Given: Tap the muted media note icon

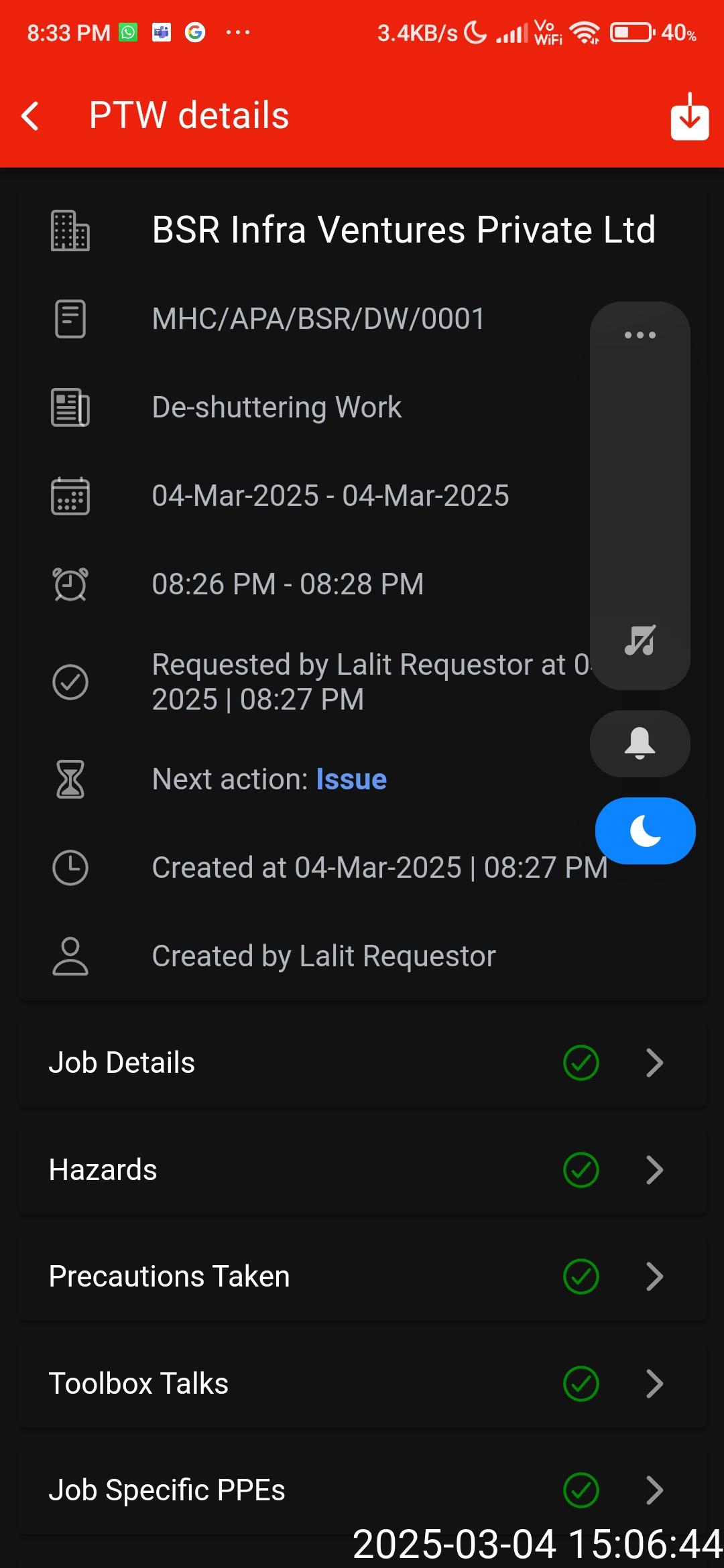Looking at the screenshot, I should pos(640,641).
